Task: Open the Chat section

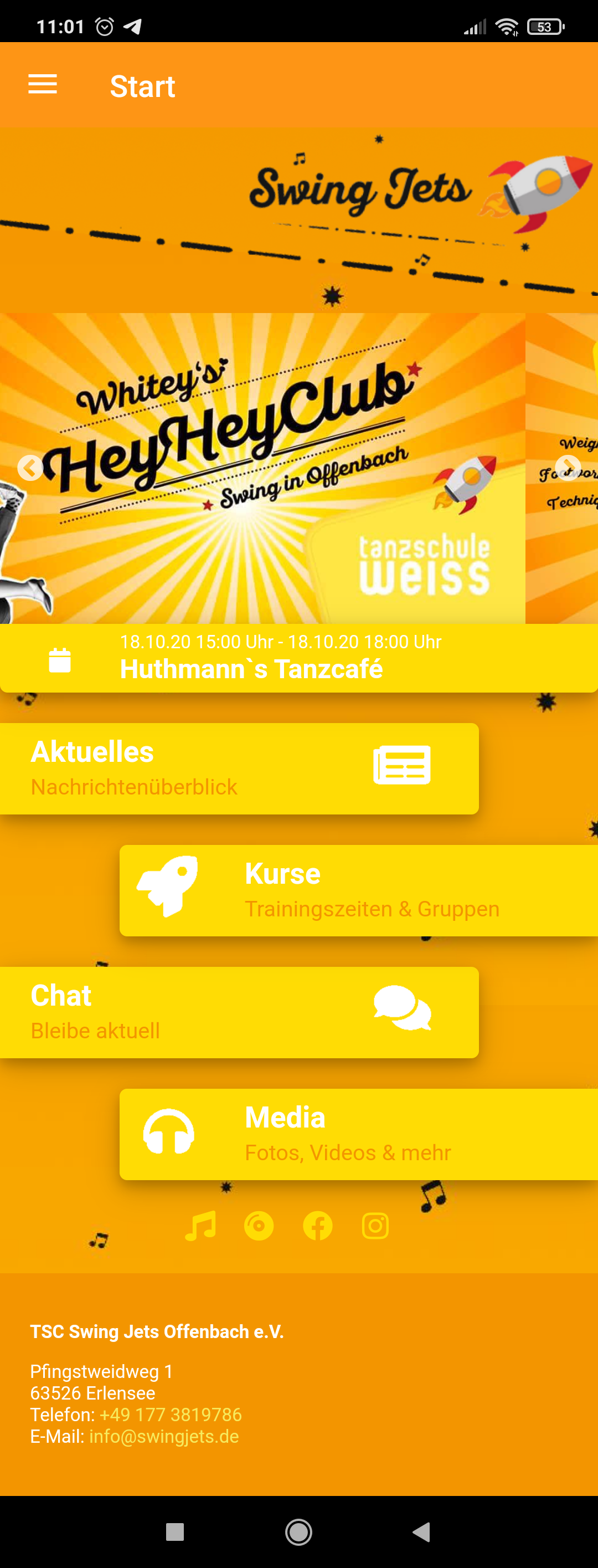Action: 239,1012
